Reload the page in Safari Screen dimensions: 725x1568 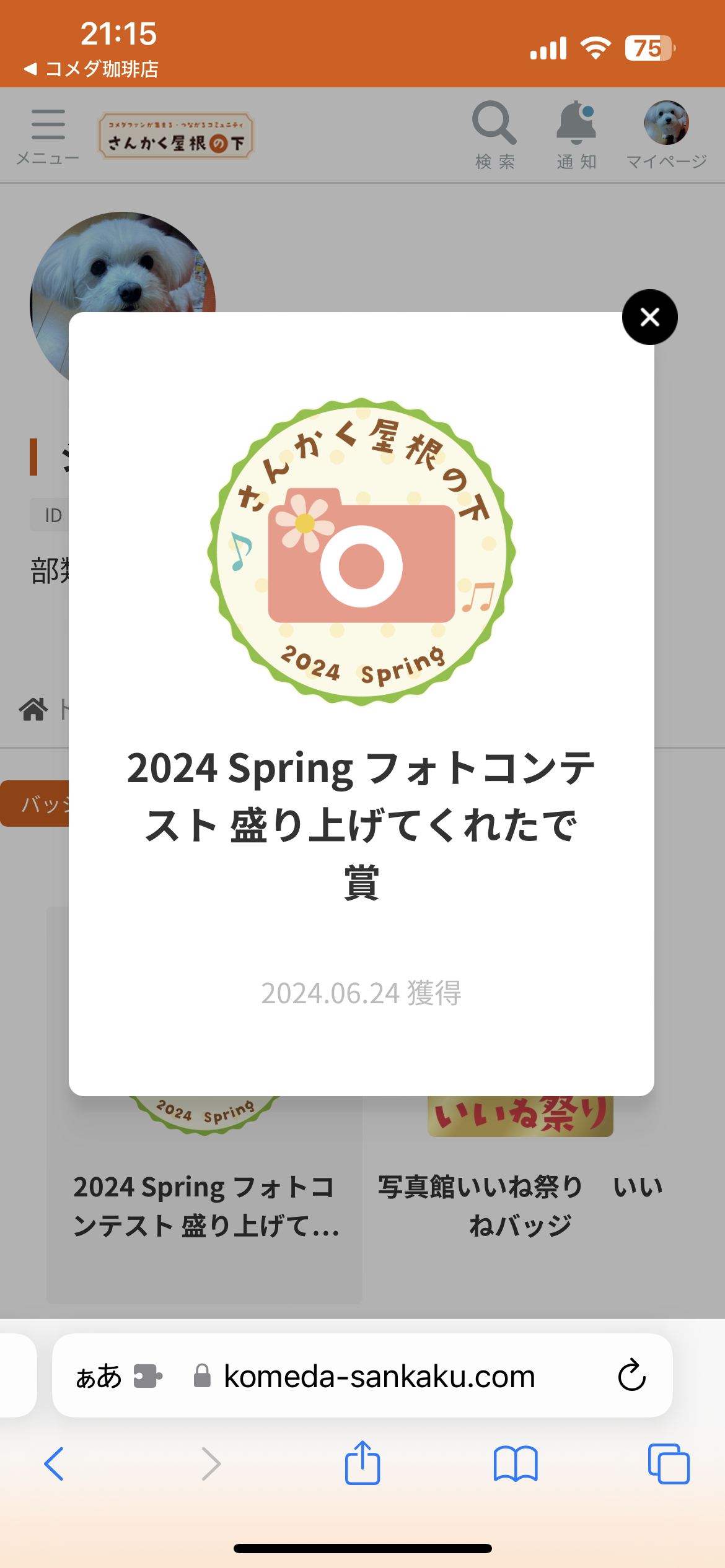coord(631,1375)
